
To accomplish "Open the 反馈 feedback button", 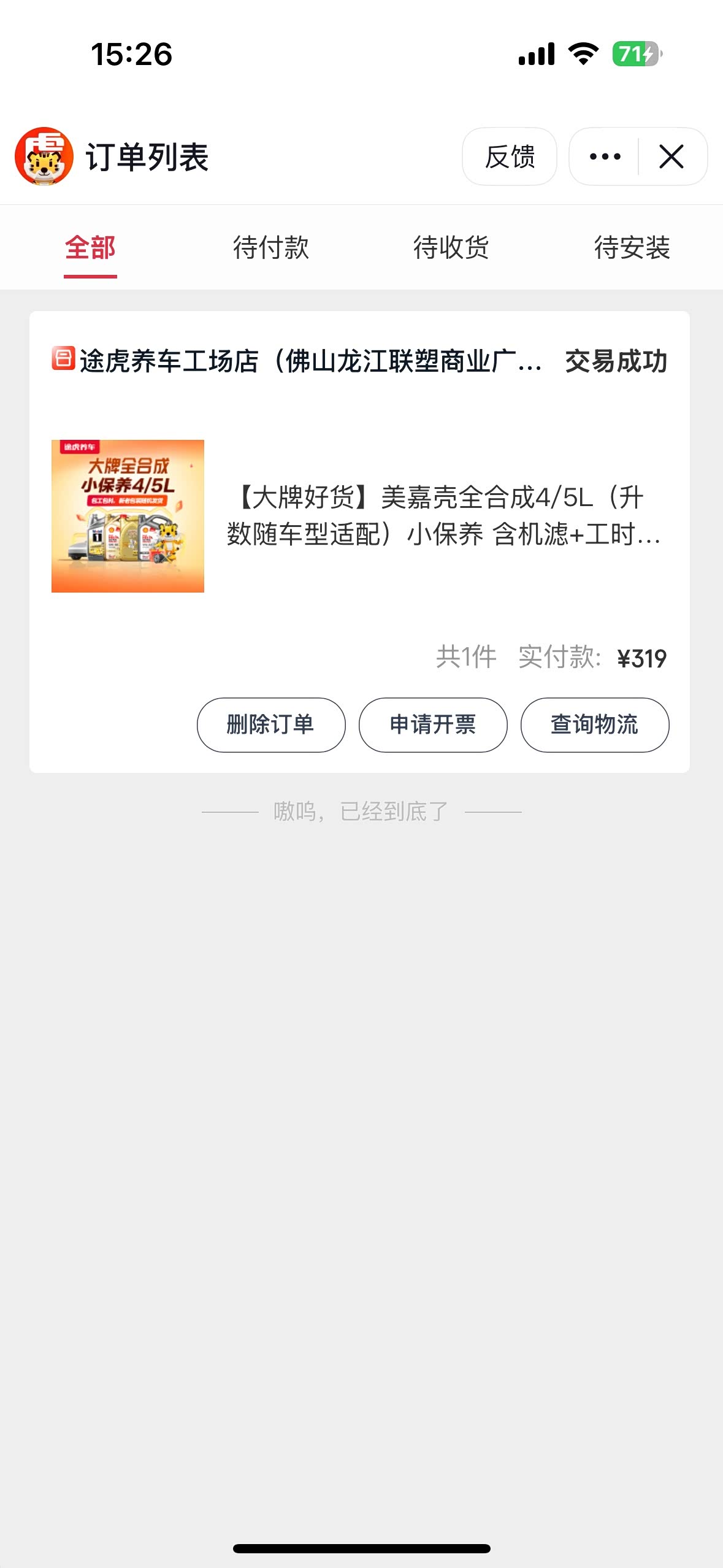I will coord(509,156).
